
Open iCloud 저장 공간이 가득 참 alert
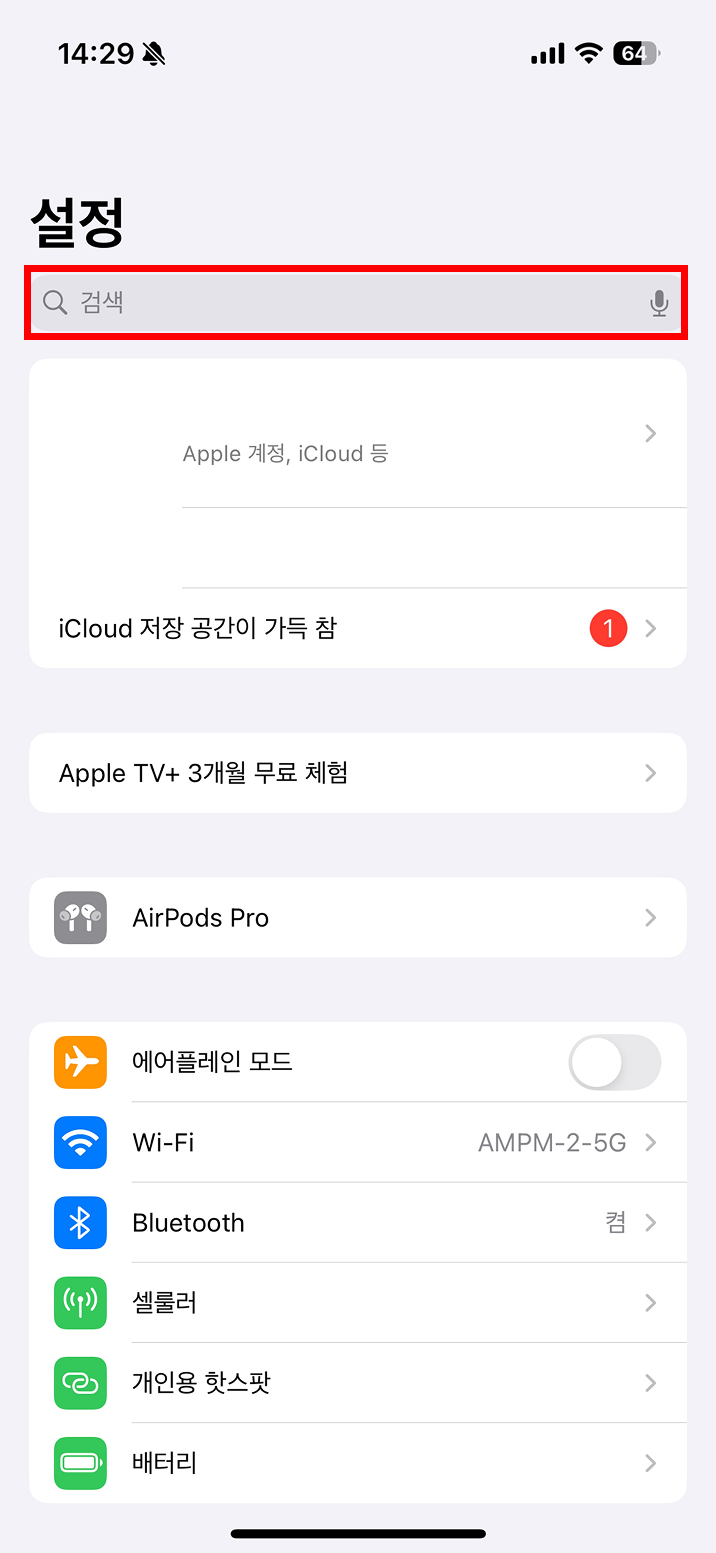(358, 628)
